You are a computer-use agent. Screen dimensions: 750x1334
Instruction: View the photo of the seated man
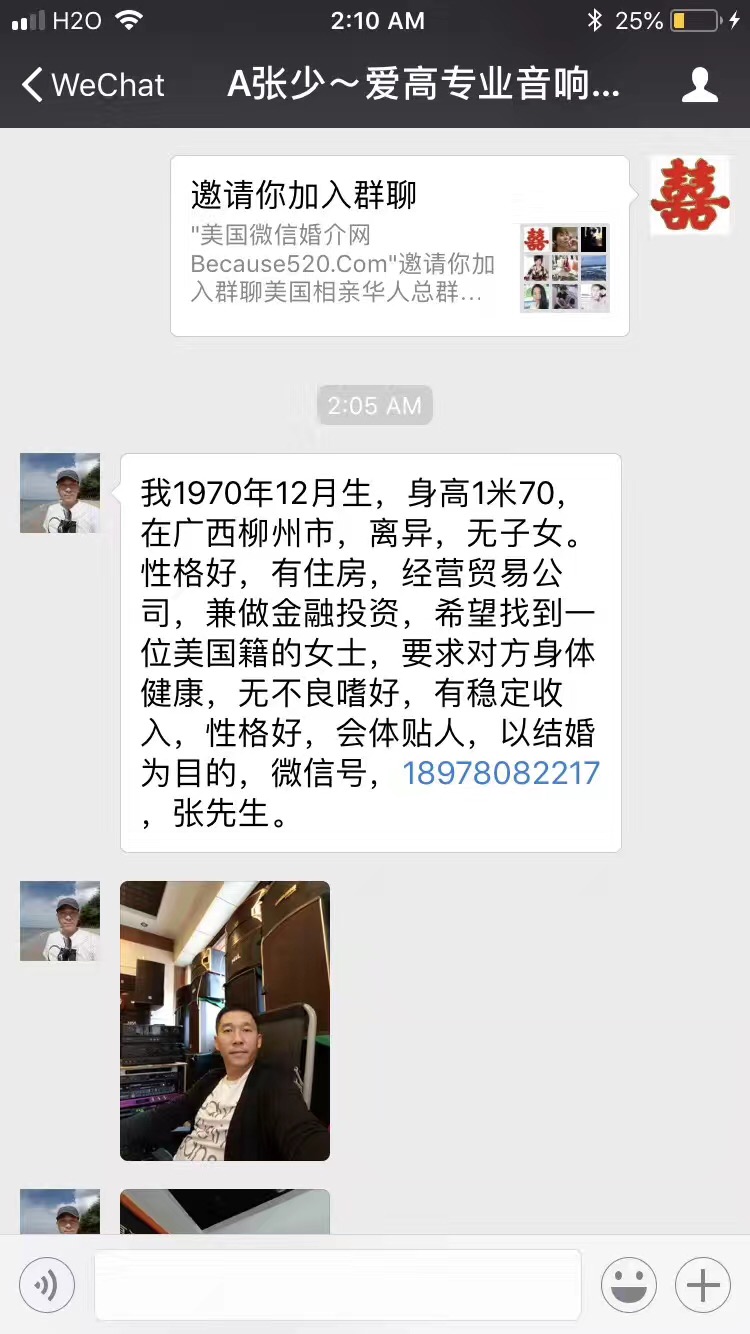click(225, 1020)
